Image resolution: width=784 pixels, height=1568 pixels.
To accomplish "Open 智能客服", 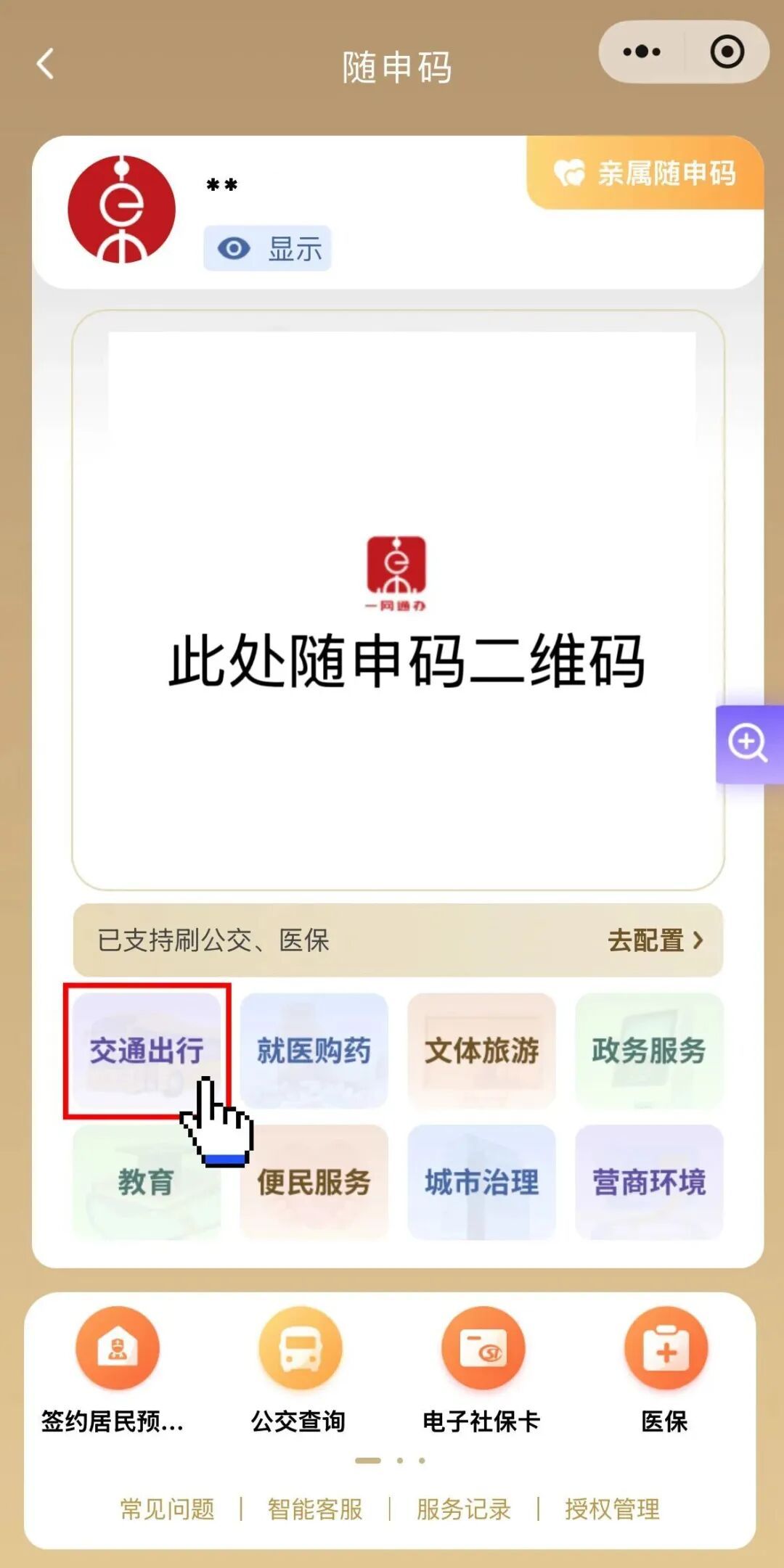I will [315, 1509].
